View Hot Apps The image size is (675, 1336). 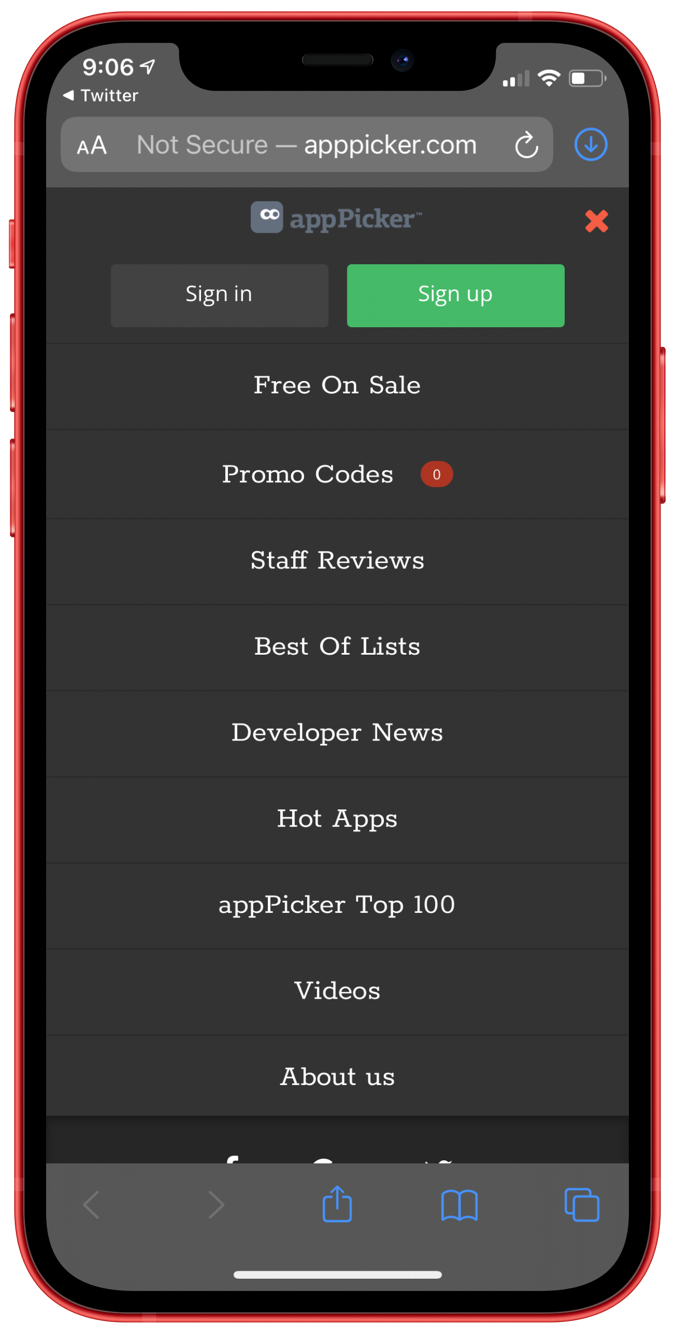pyautogui.click(x=337, y=819)
